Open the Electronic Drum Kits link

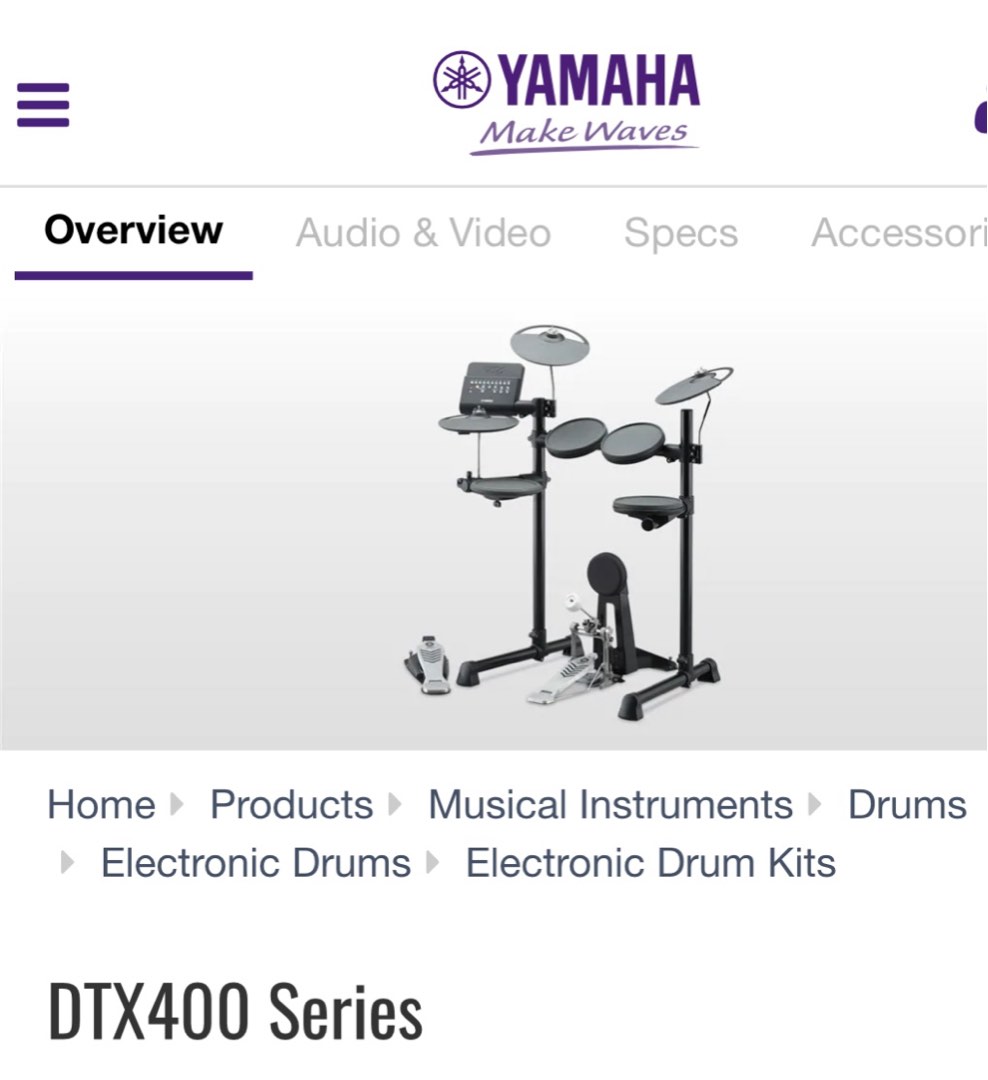650,862
